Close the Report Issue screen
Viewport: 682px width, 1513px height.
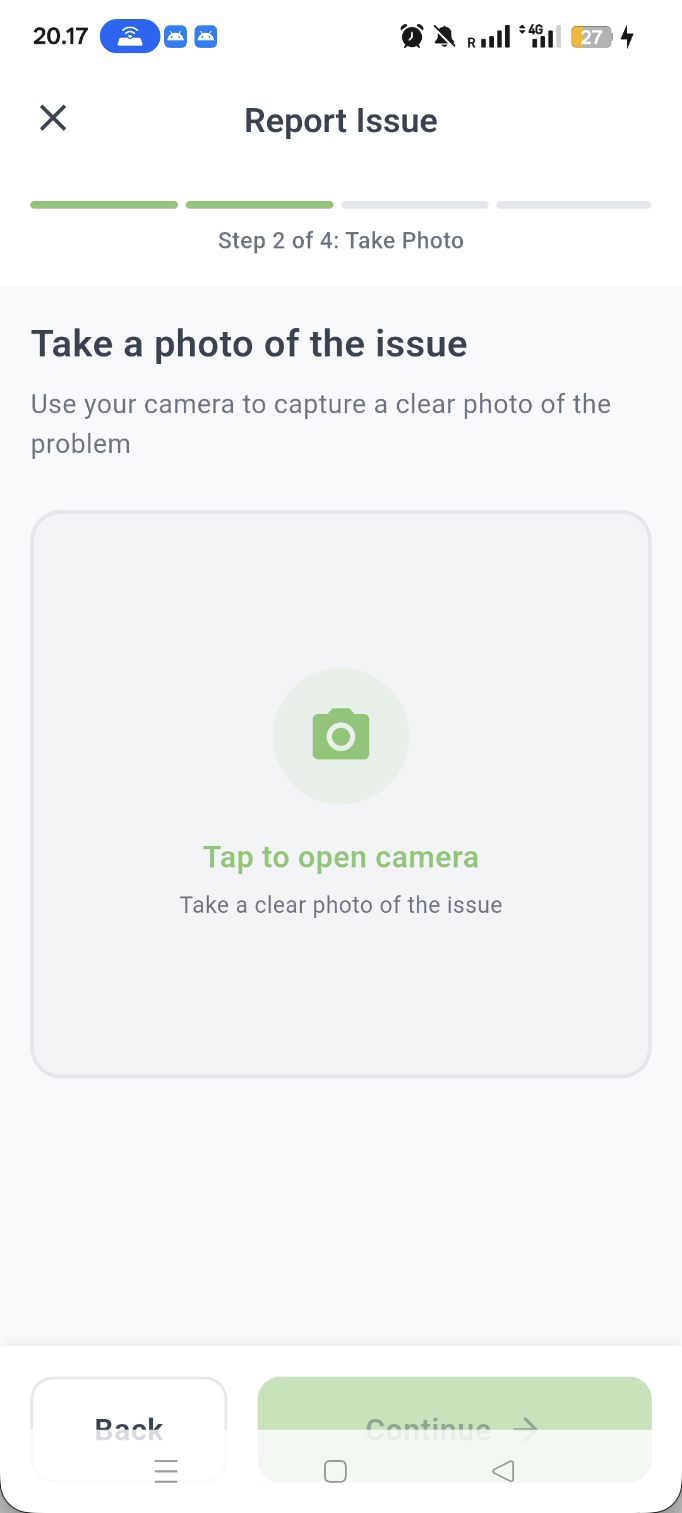click(x=52, y=119)
